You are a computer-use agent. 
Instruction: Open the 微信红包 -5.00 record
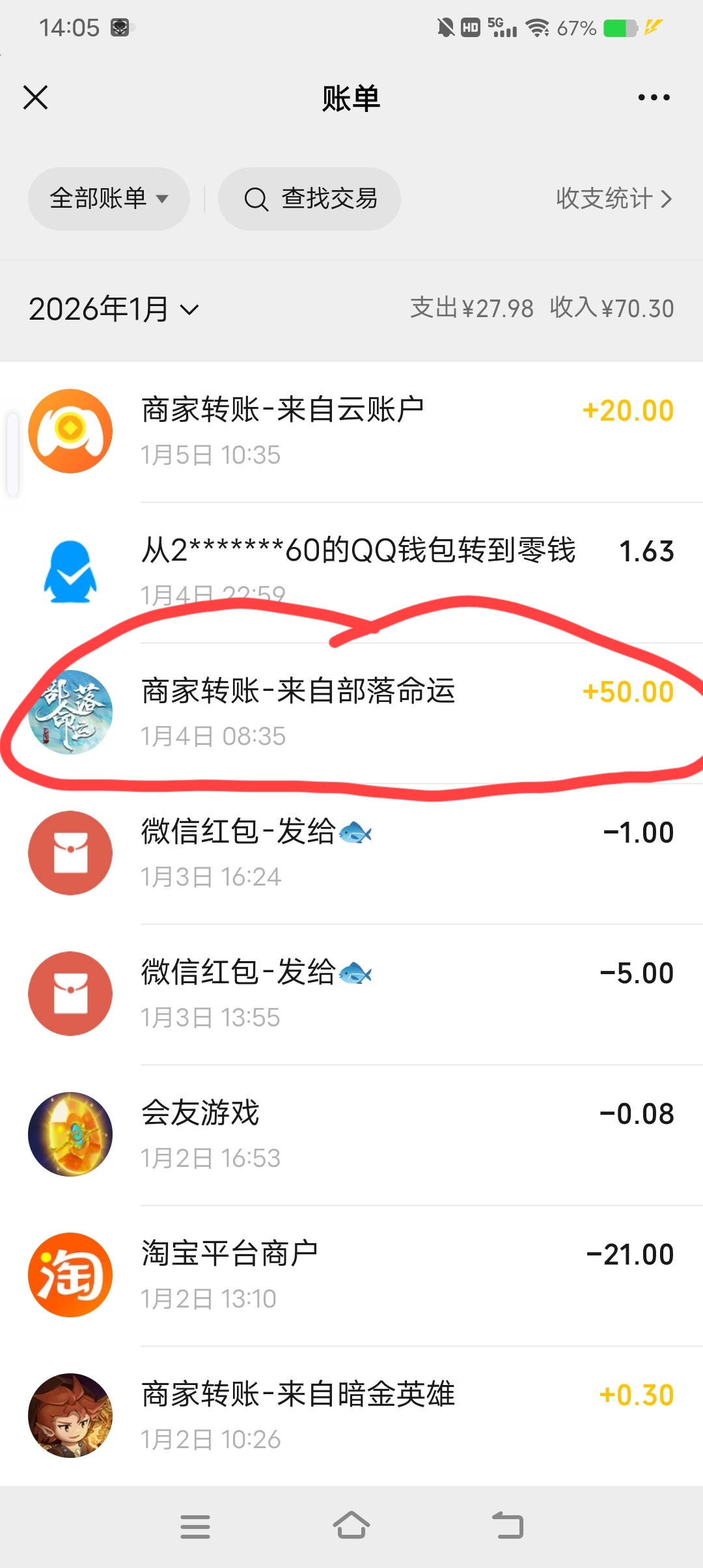click(351, 994)
